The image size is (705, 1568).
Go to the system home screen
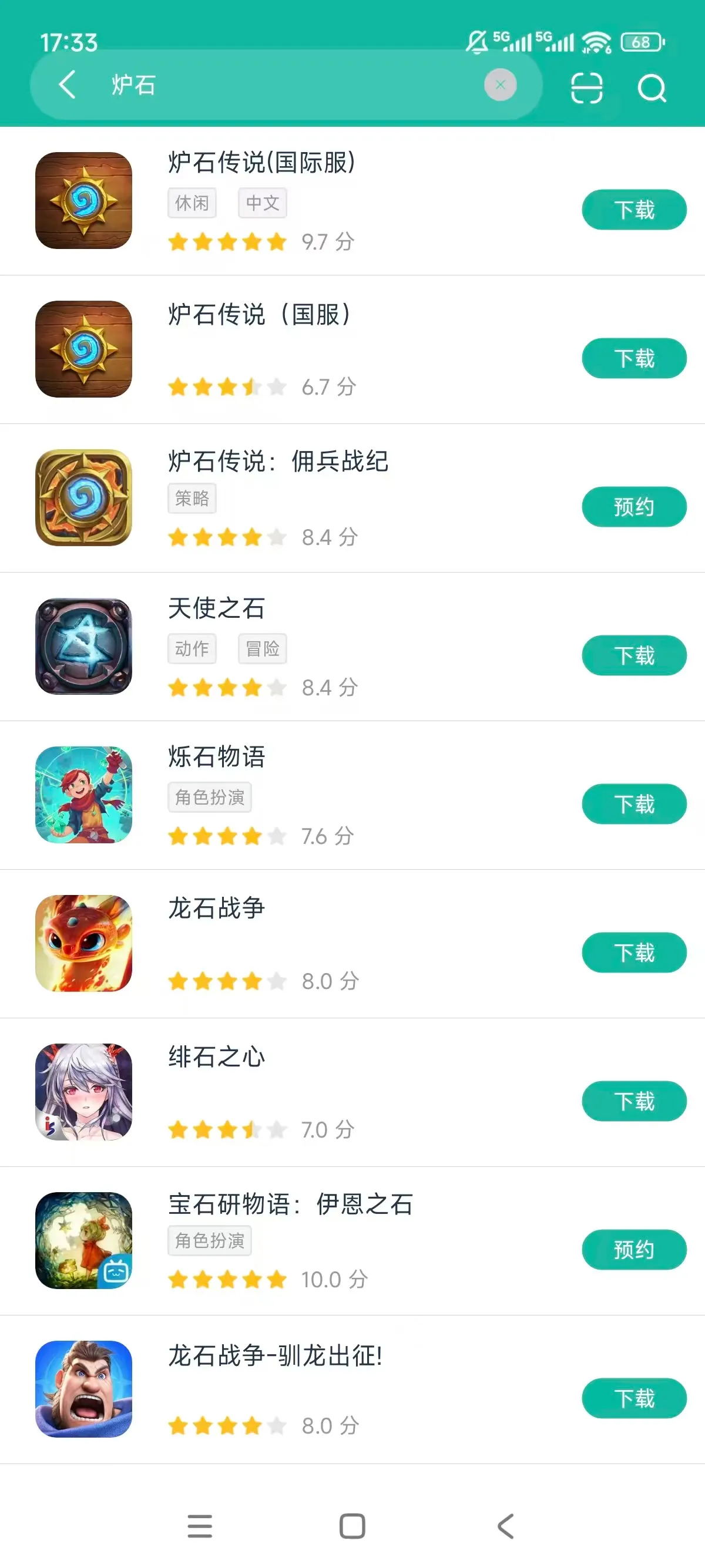(352, 1526)
